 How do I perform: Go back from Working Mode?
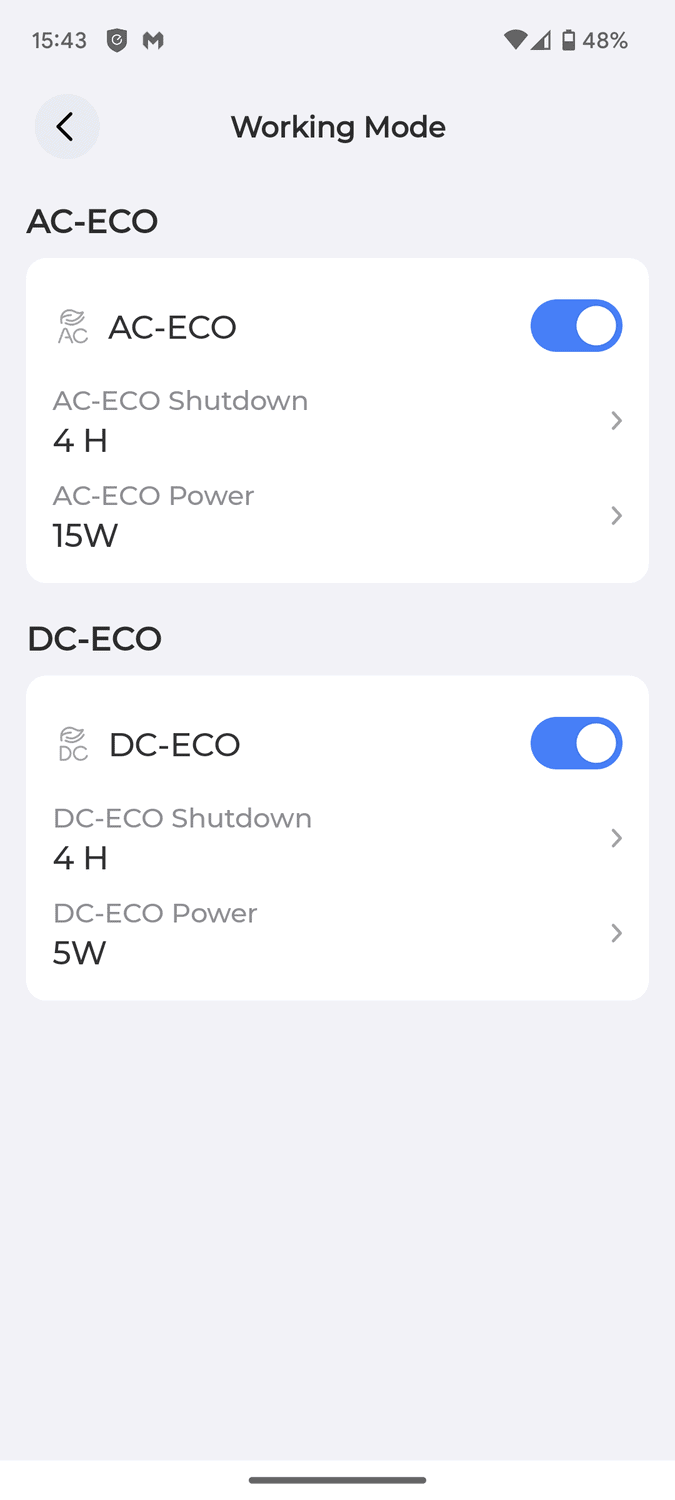click(x=67, y=127)
